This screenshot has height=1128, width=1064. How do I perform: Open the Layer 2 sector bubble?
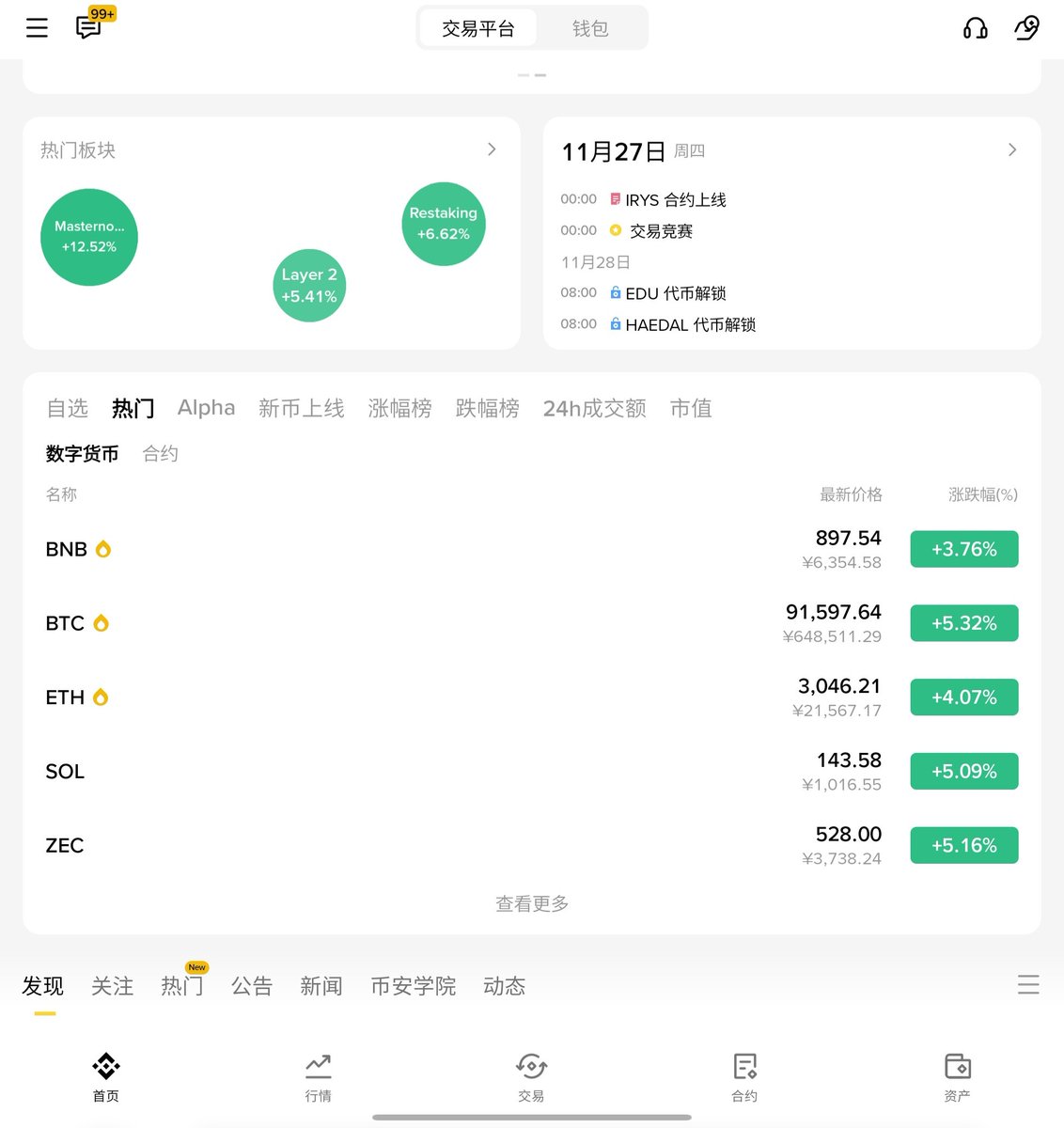[309, 285]
